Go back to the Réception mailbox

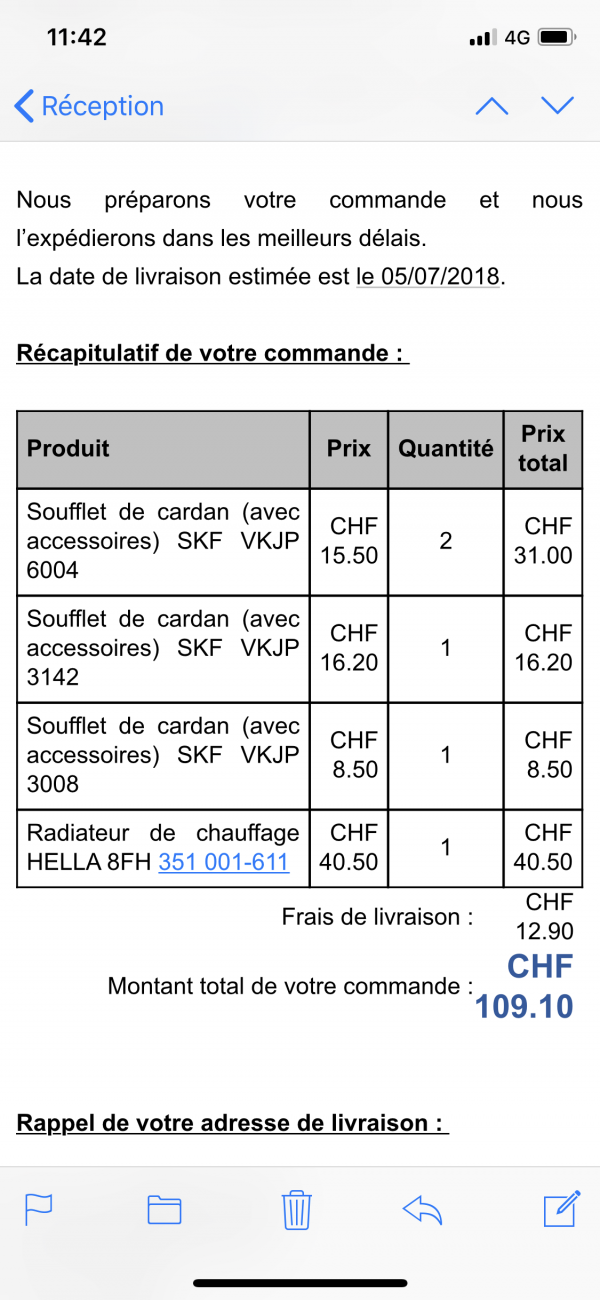[89, 106]
